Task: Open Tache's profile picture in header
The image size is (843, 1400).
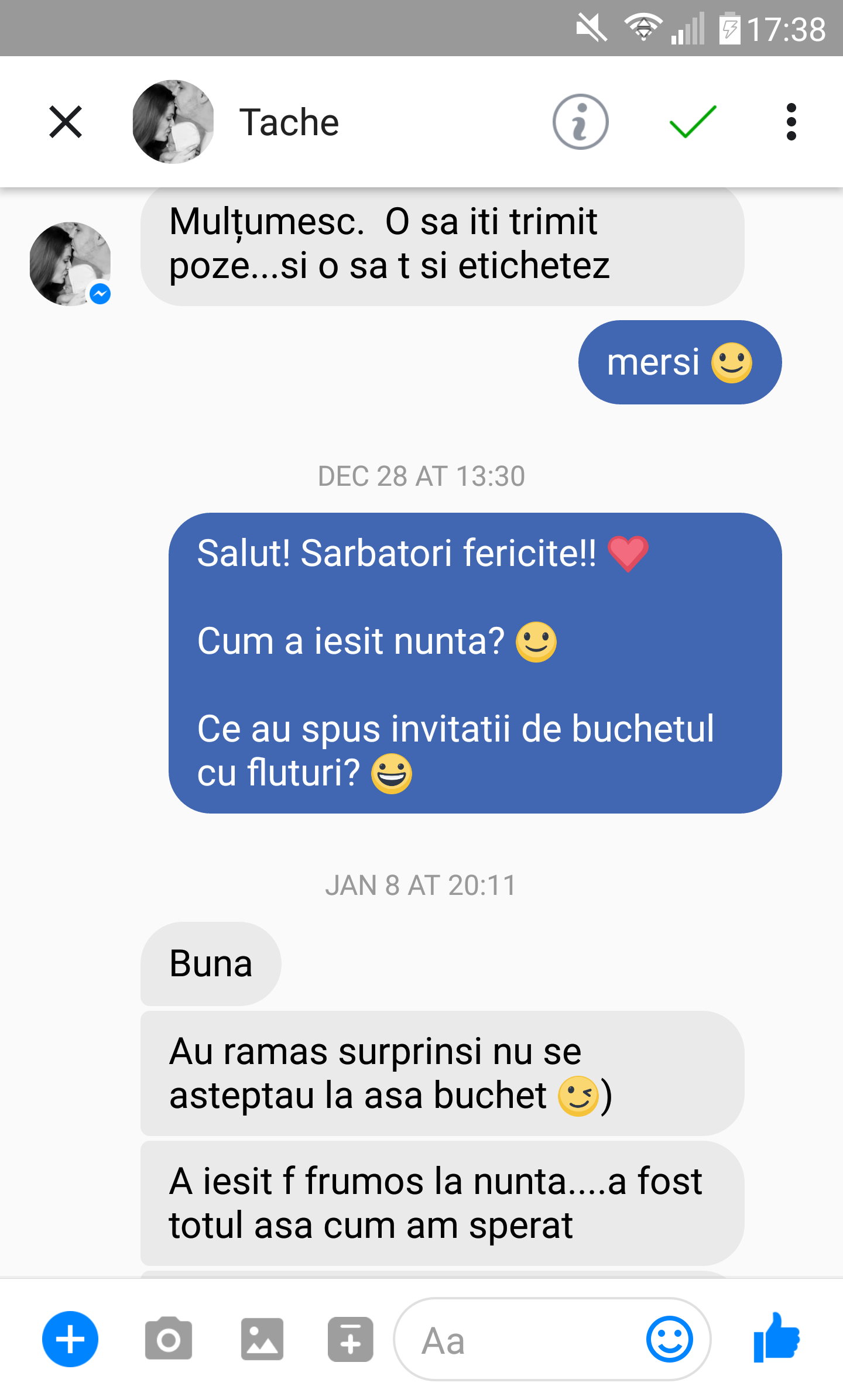Action: tap(173, 122)
